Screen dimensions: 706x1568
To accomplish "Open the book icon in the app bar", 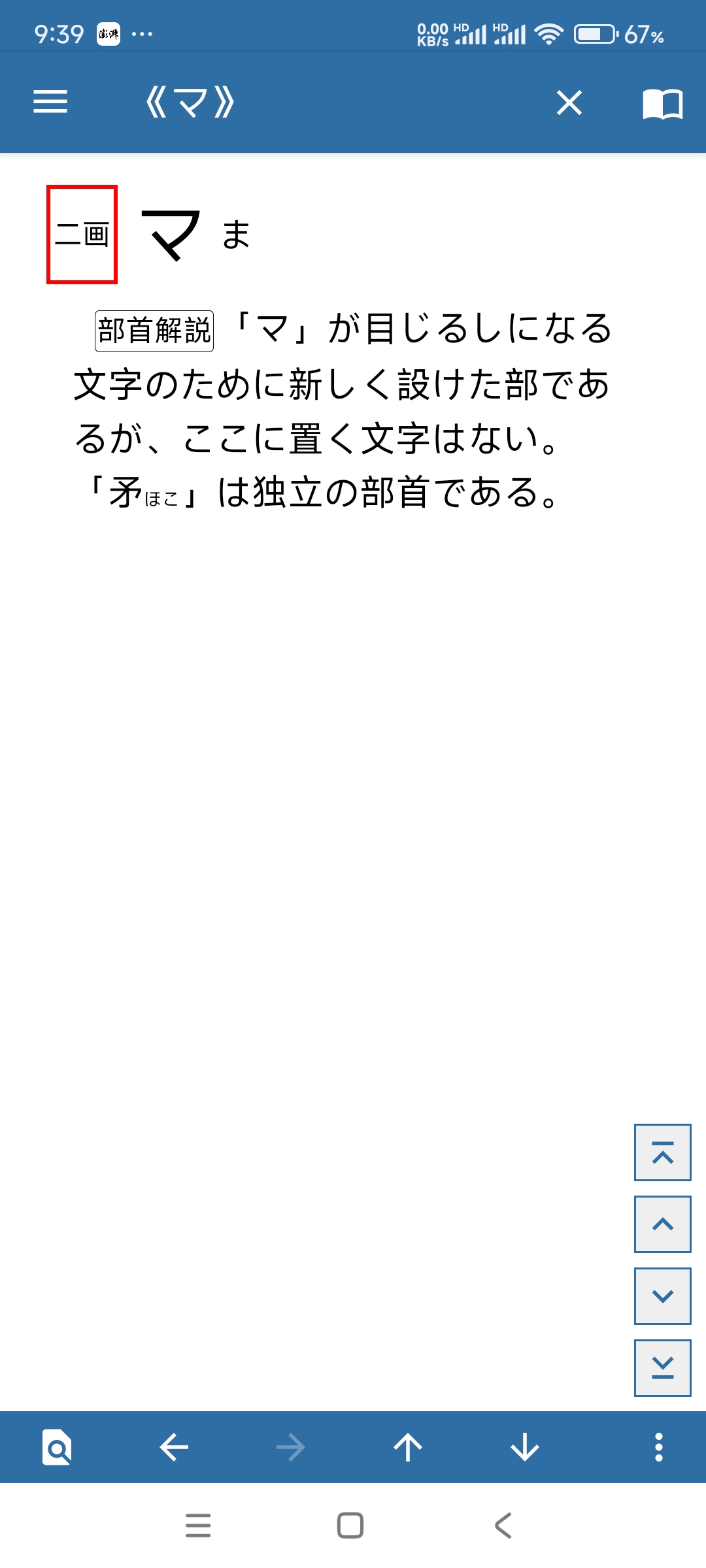I will [x=662, y=104].
